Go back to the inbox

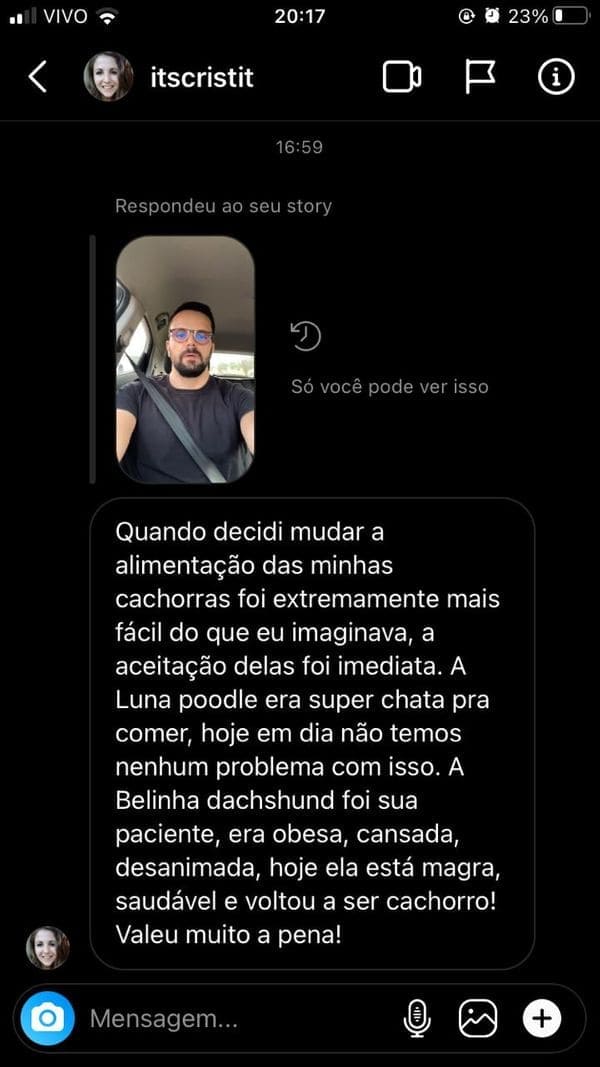(38, 77)
